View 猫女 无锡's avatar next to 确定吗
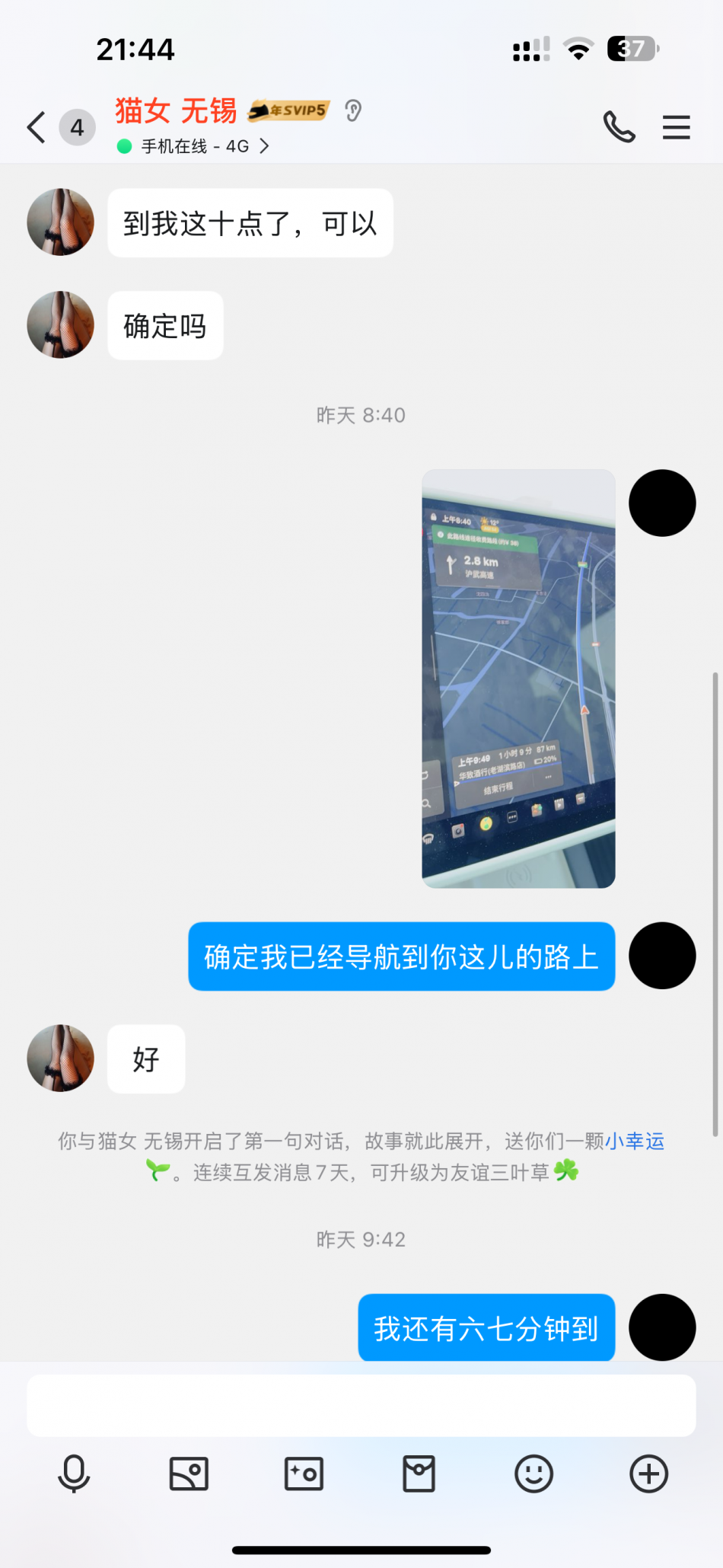 [60, 324]
